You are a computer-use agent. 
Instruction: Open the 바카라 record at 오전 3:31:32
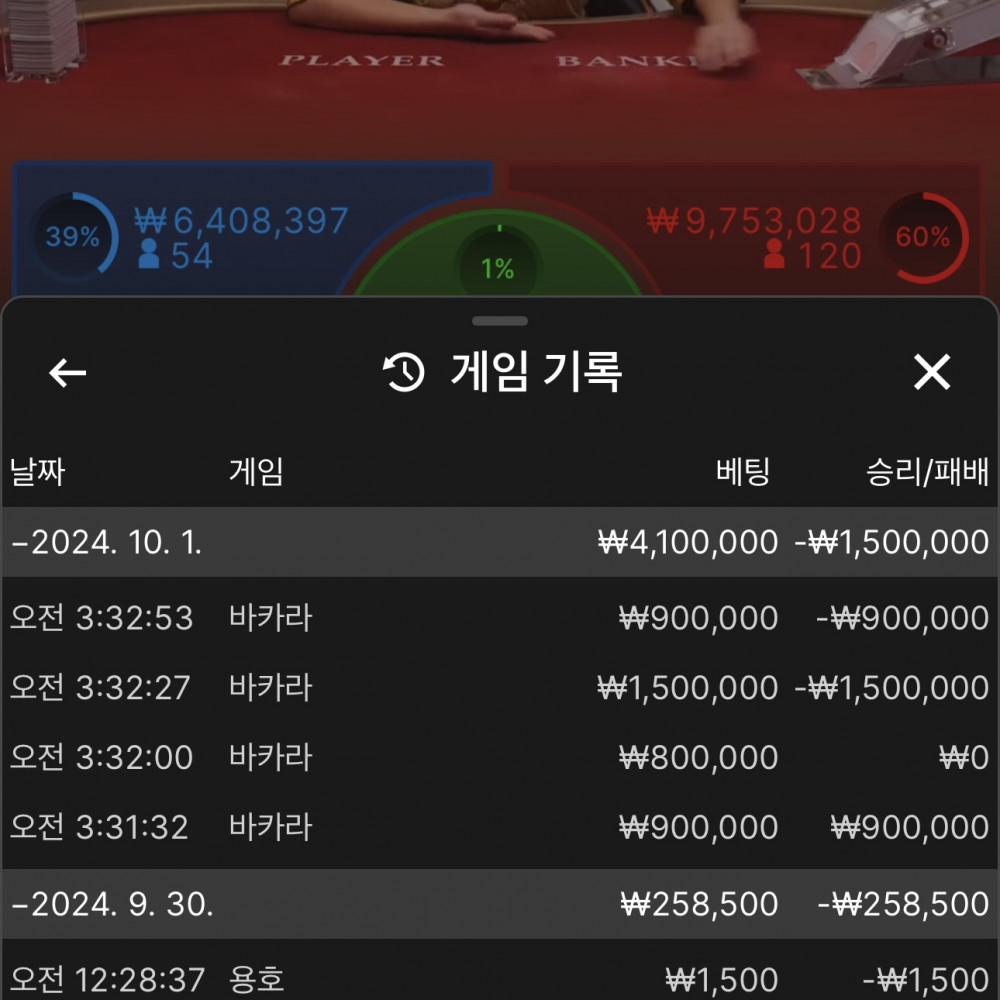(x=500, y=827)
